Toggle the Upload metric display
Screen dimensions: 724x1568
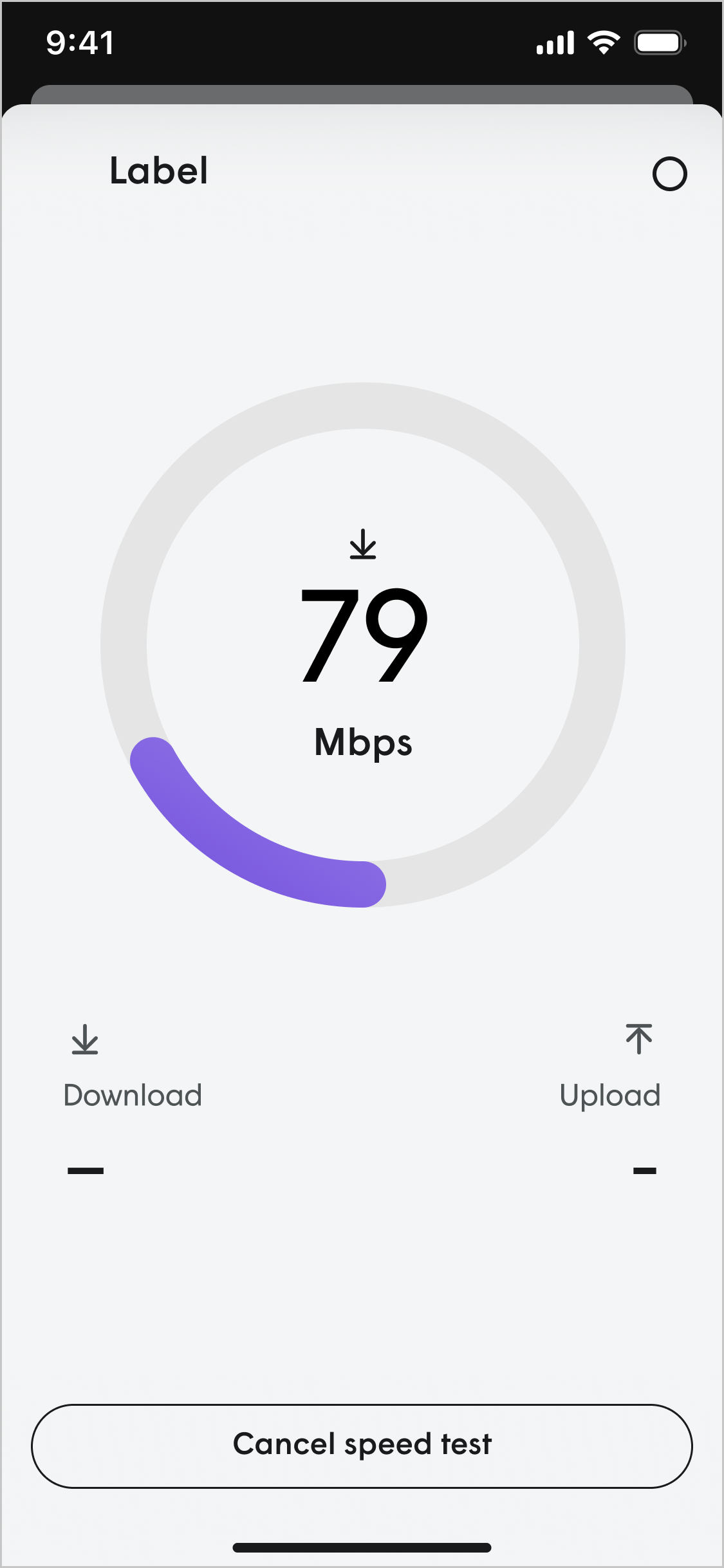pos(610,1094)
